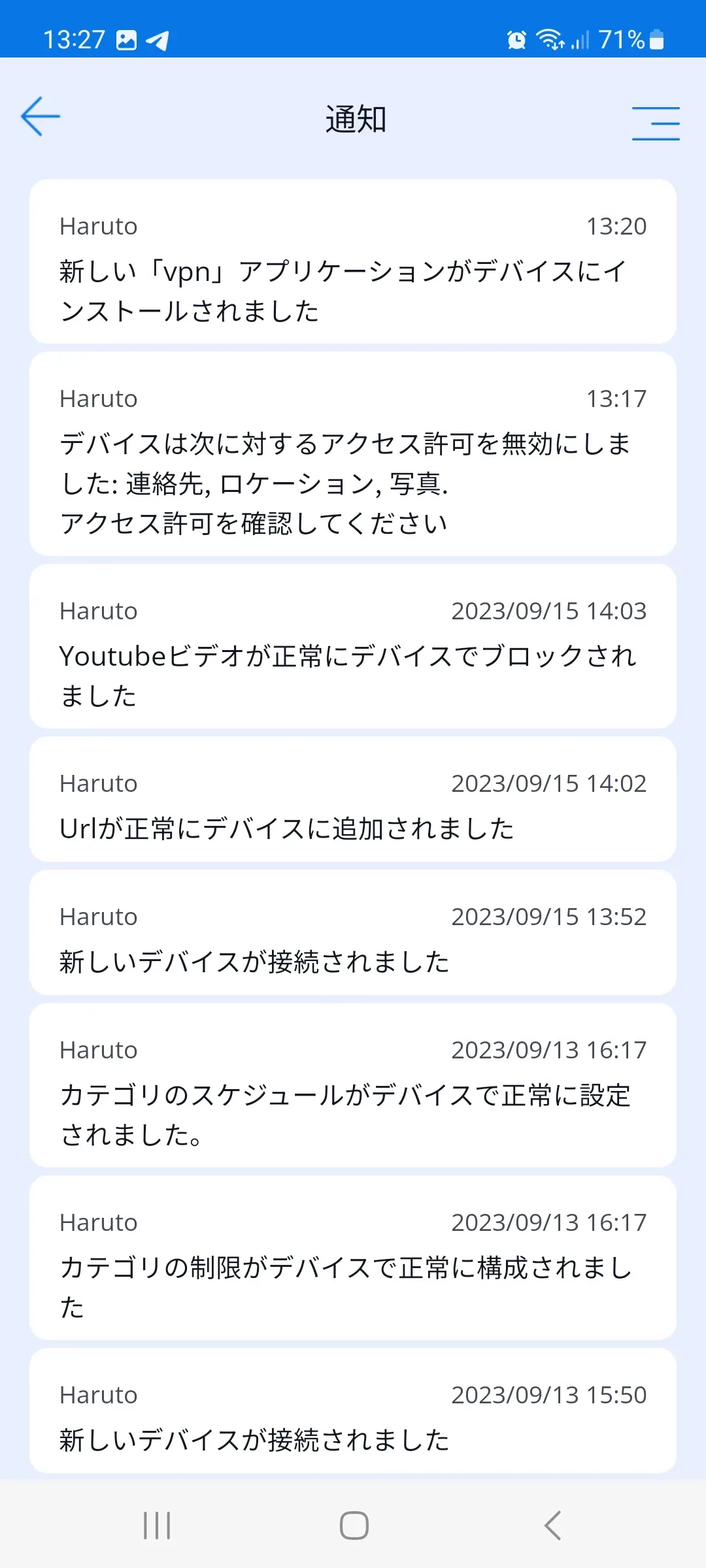Open the Youtube video blocked notification
Image resolution: width=706 pixels, height=1568 pixels.
(353, 647)
